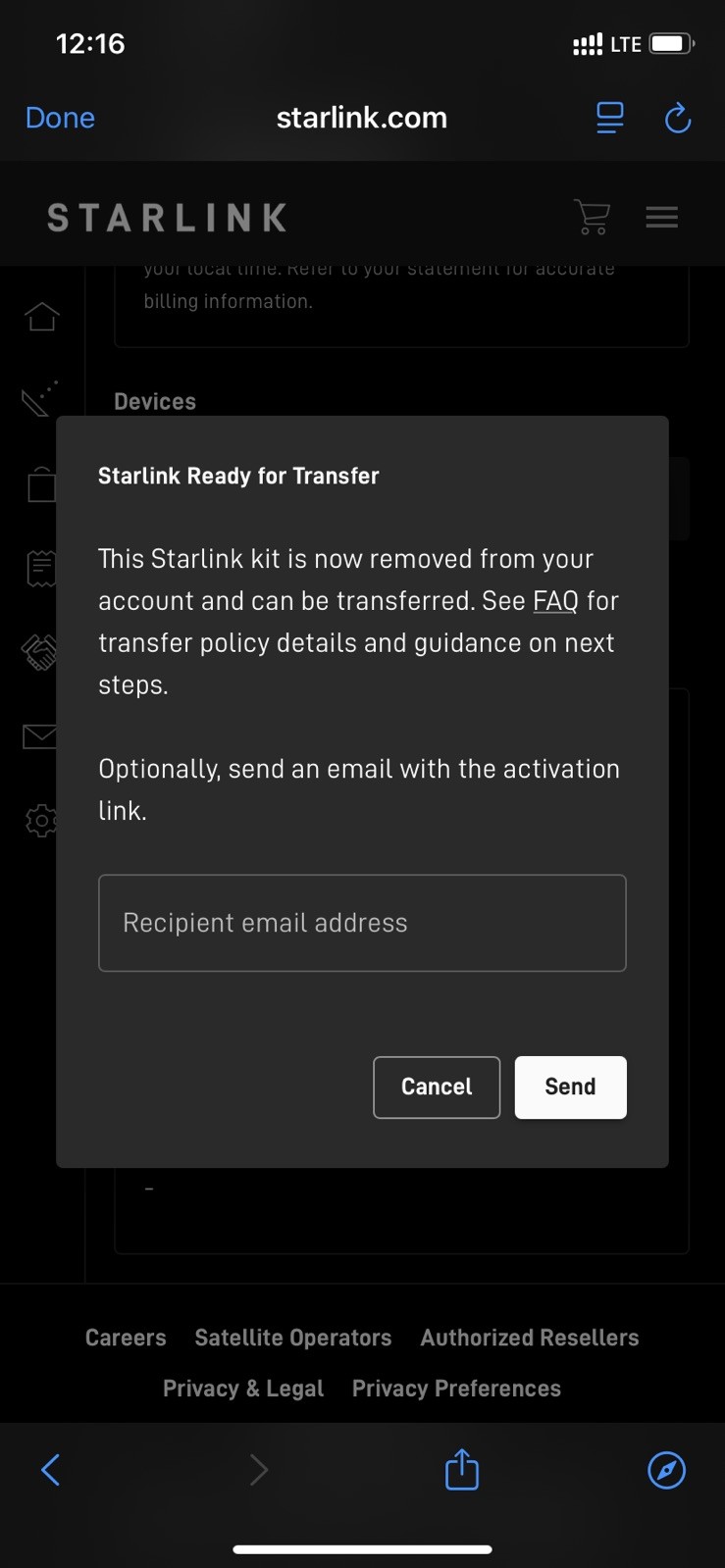725x1568 pixels.
Task: Open Authorized Resellers link
Action: point(530,1338)
